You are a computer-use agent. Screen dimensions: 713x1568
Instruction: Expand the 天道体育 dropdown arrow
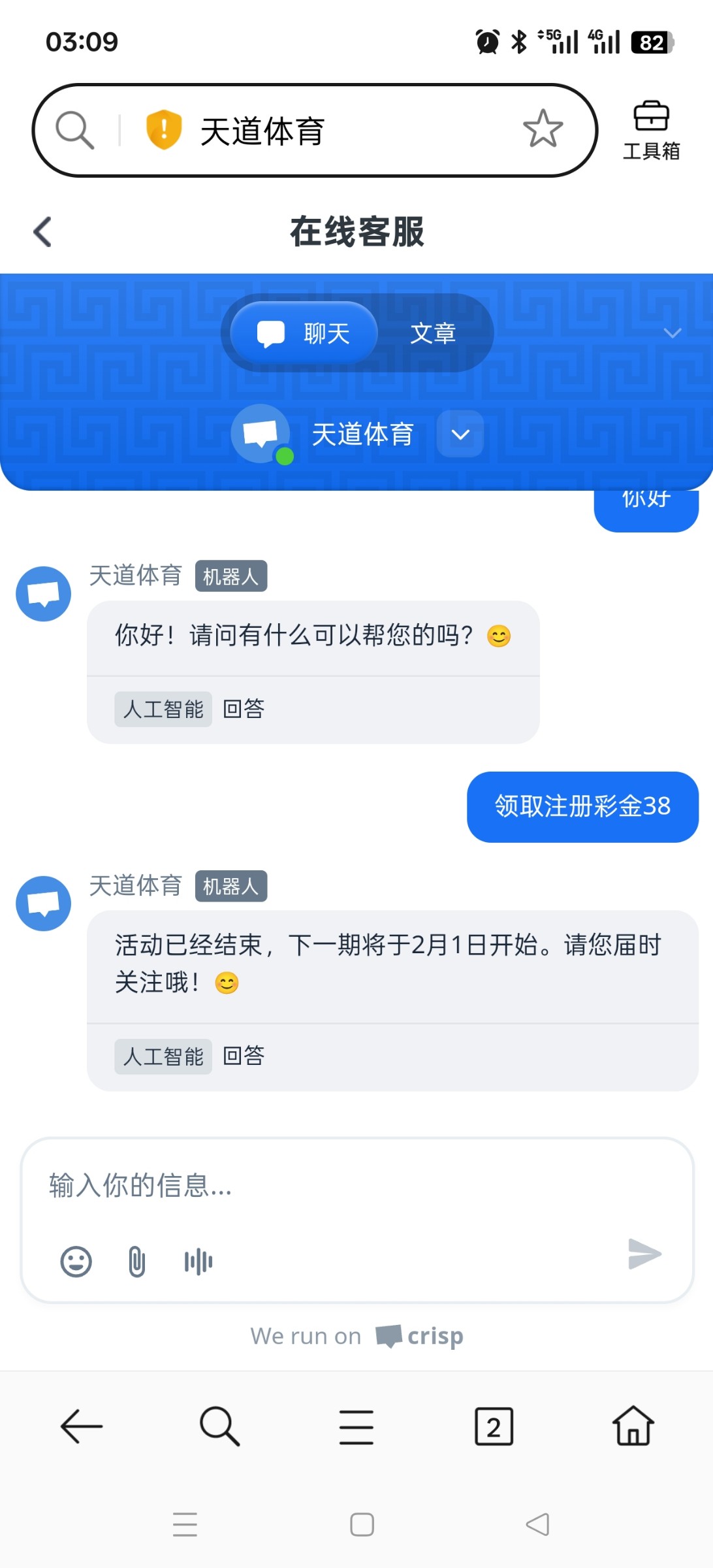point(460,434)
